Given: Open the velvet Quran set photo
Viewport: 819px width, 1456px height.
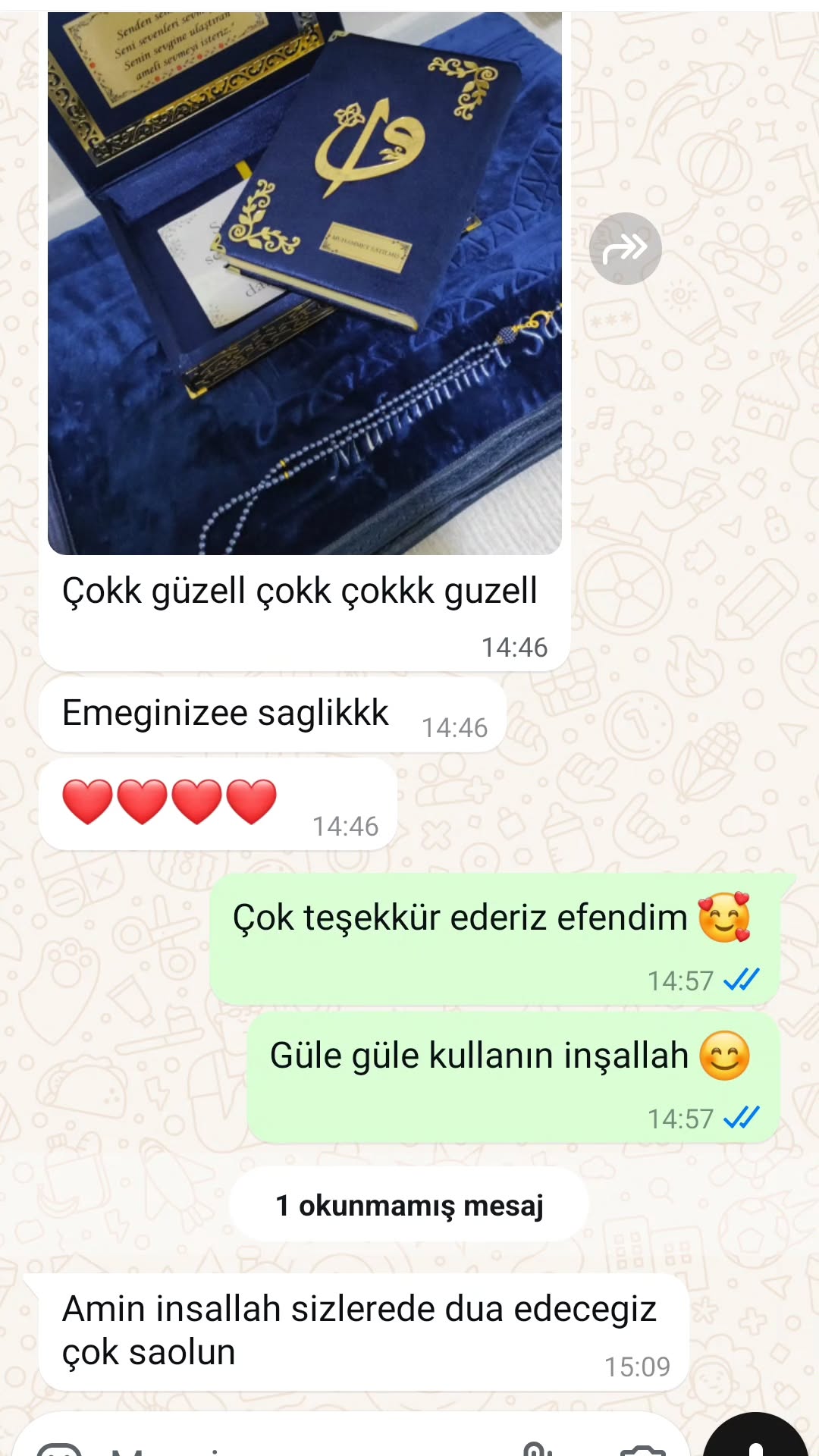Looking at the screenshot, I should pyautogui.click(x=304, y=282).
